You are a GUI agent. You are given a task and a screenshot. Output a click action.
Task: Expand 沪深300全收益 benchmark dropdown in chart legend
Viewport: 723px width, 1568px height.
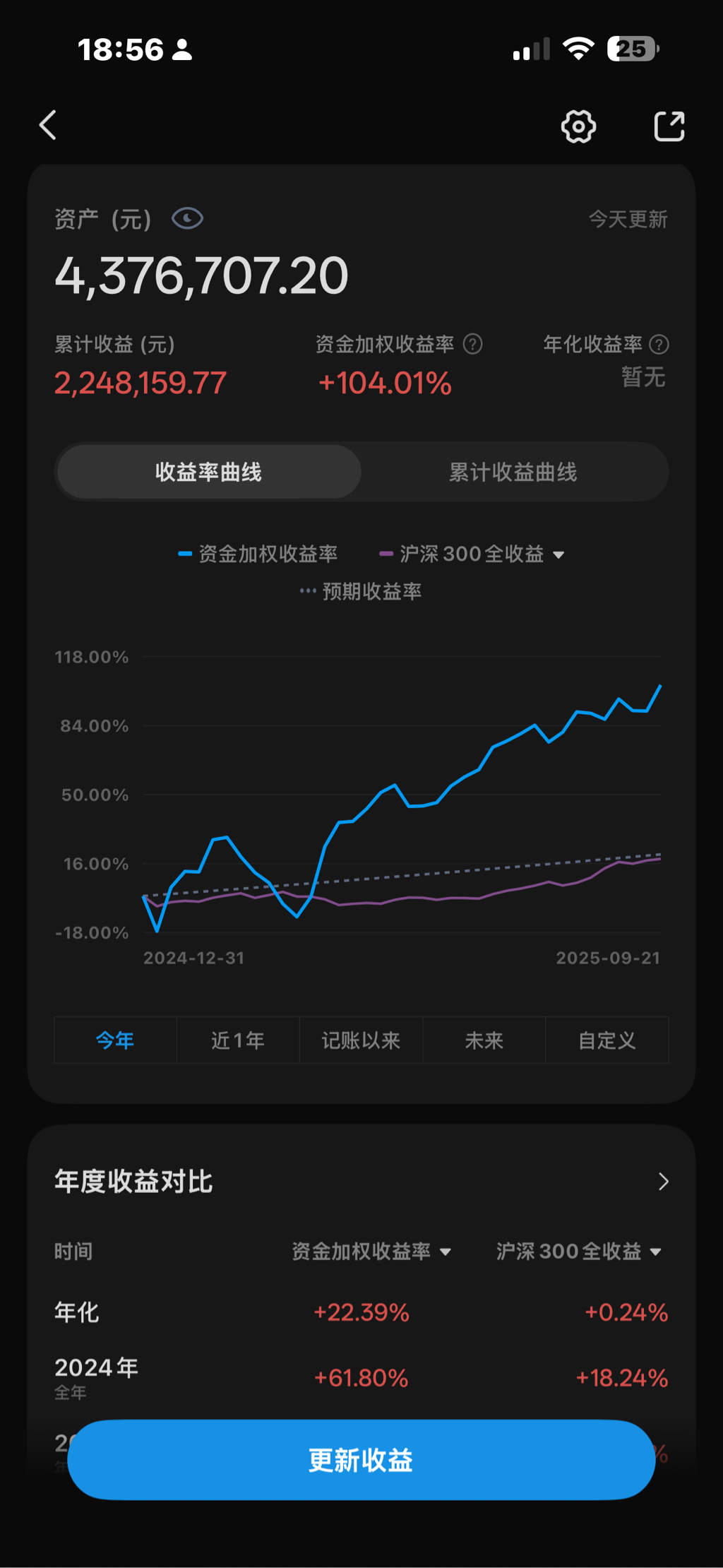558,555
